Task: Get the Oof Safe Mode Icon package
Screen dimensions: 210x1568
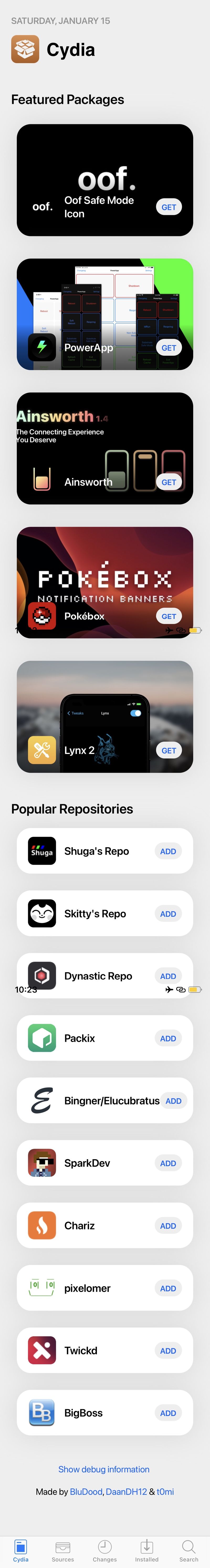Action: 169,207
